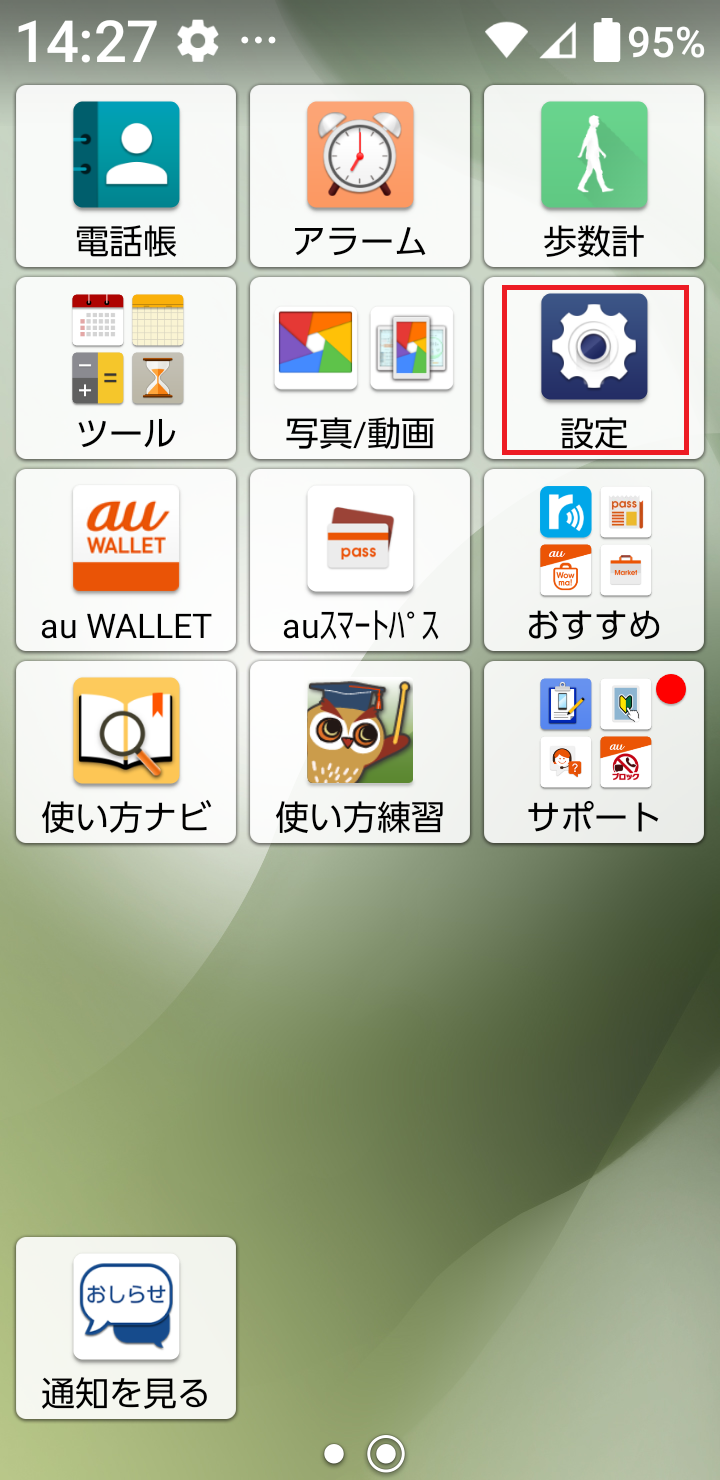This screenshot has height=1480, width=720.
Task: Open the 使い方練習 practice app
Action: (x=359, y=752)
